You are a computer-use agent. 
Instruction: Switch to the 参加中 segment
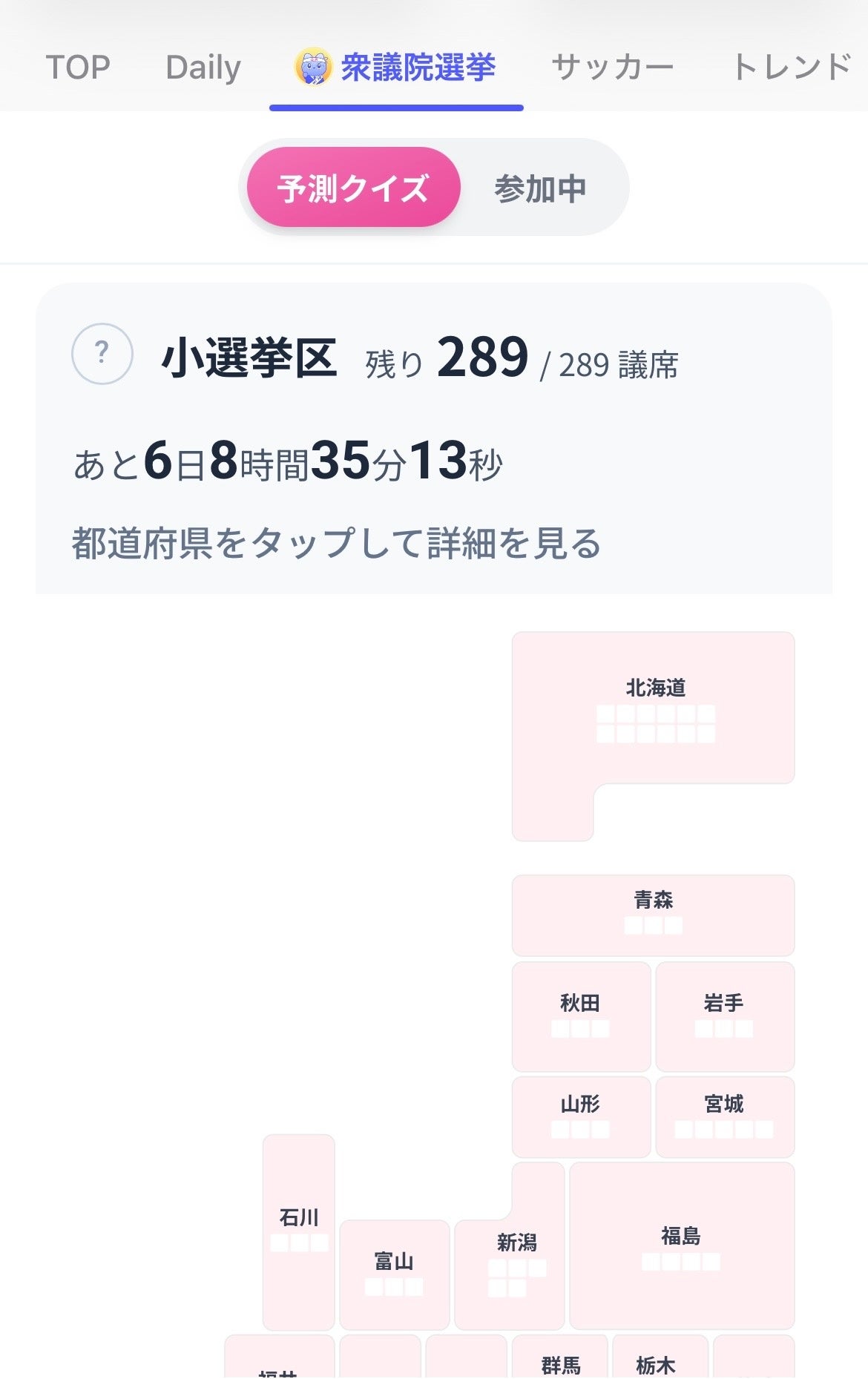(540, 188)
